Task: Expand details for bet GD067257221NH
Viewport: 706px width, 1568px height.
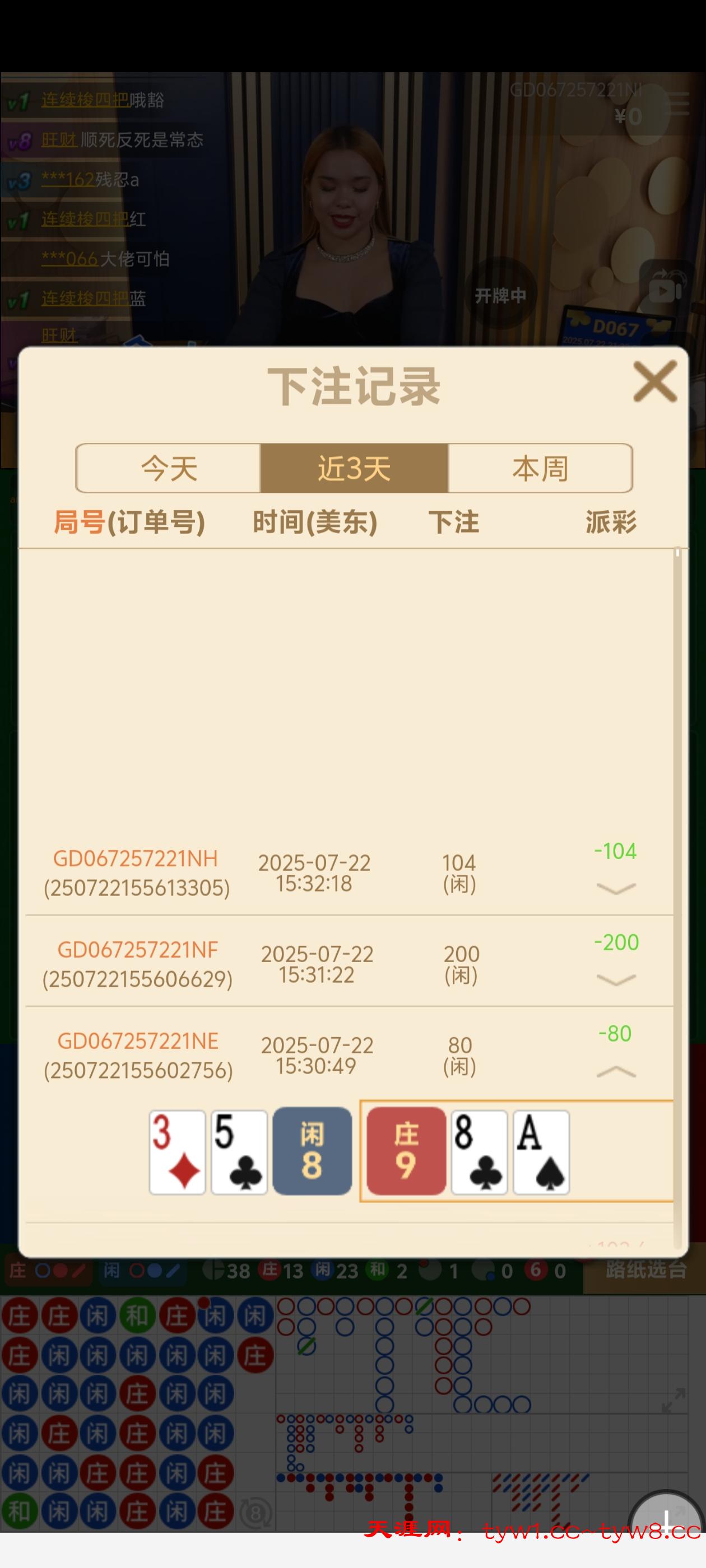Action: click(x=616, y=889)
